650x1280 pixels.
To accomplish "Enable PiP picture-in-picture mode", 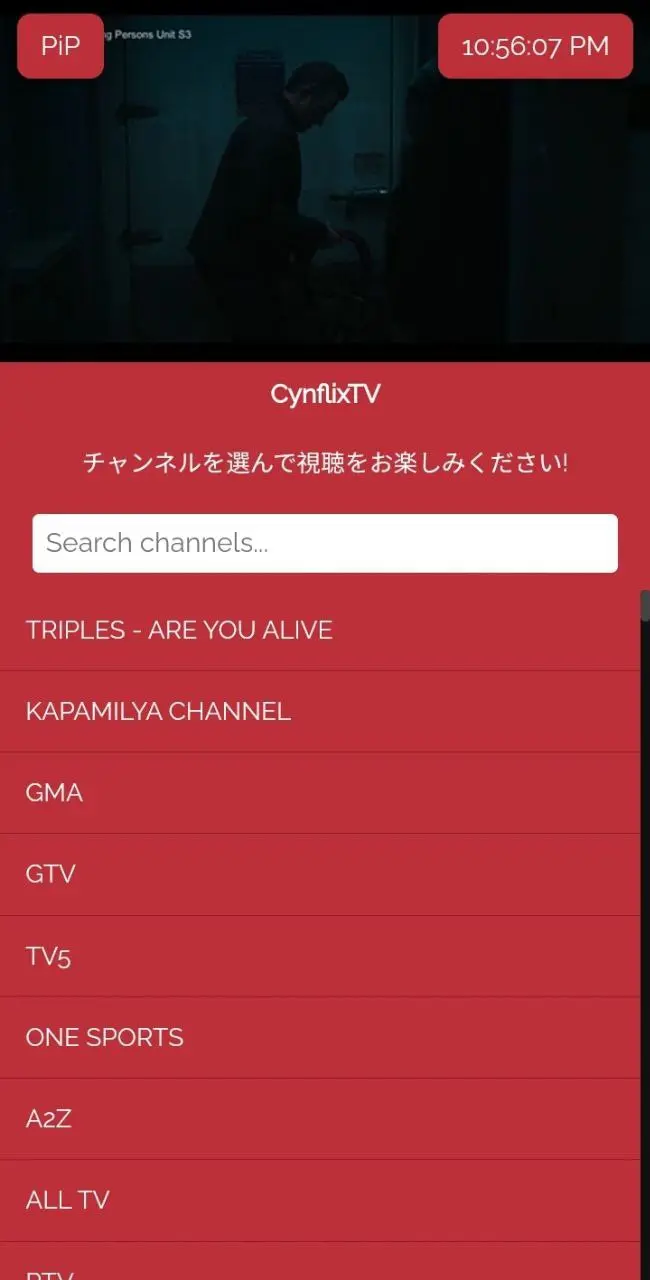I will pos(60,46).
